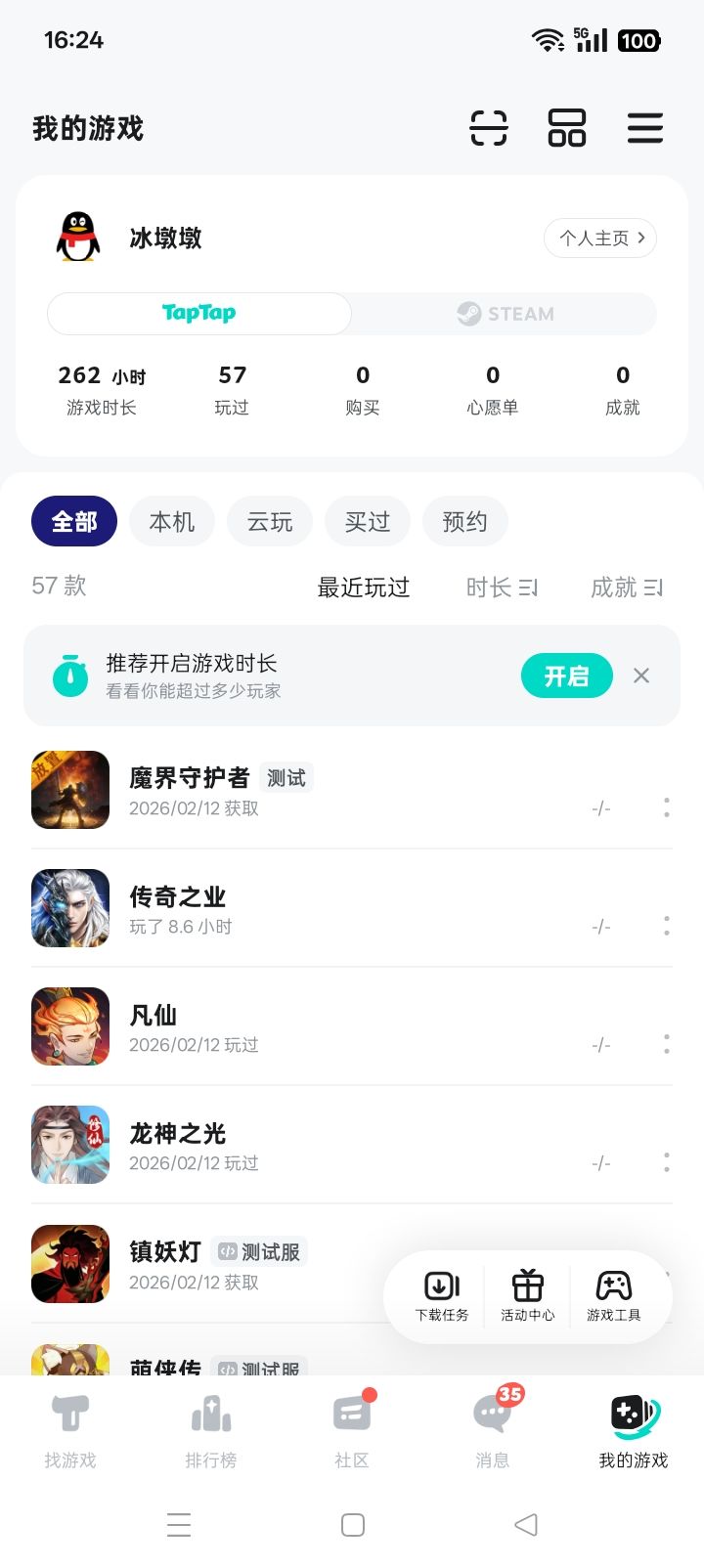Open more options for 传奇之业
Screen dimensions: 704x1568
pos(667,926)
